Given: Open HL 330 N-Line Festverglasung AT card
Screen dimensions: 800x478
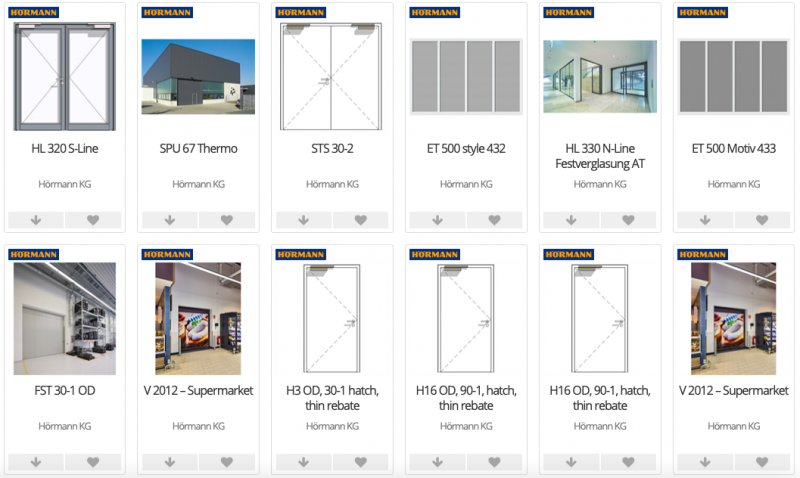Looking at the screenshot, I should 600,155.
